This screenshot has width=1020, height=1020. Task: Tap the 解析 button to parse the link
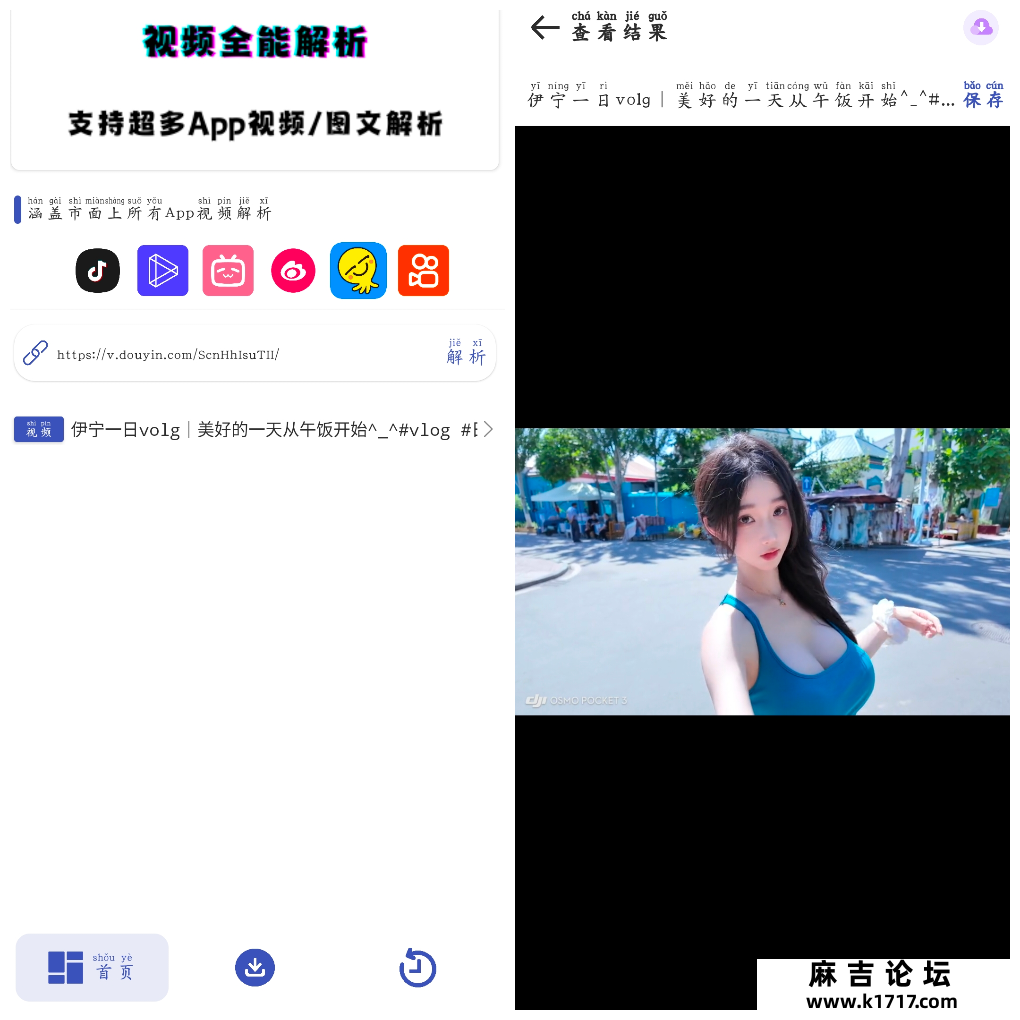[466, 352]
